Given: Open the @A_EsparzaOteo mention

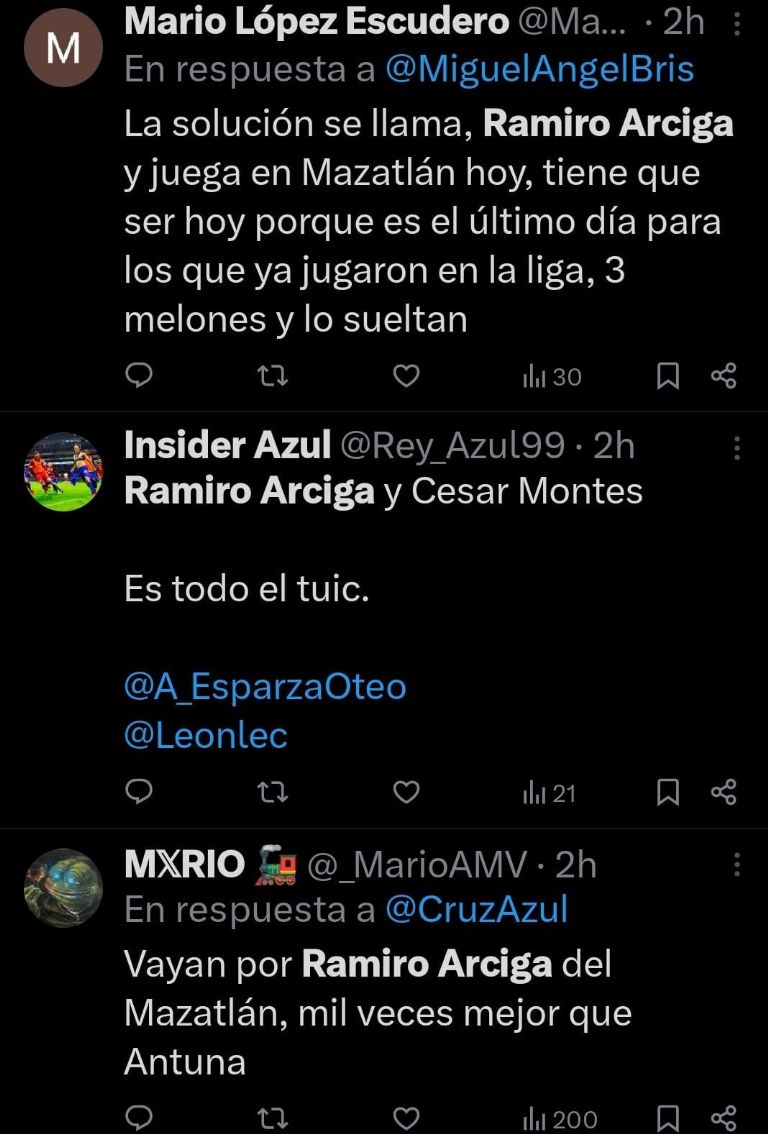Looking at the screenshot, I should pyautogui.click(x=265, y=687).
